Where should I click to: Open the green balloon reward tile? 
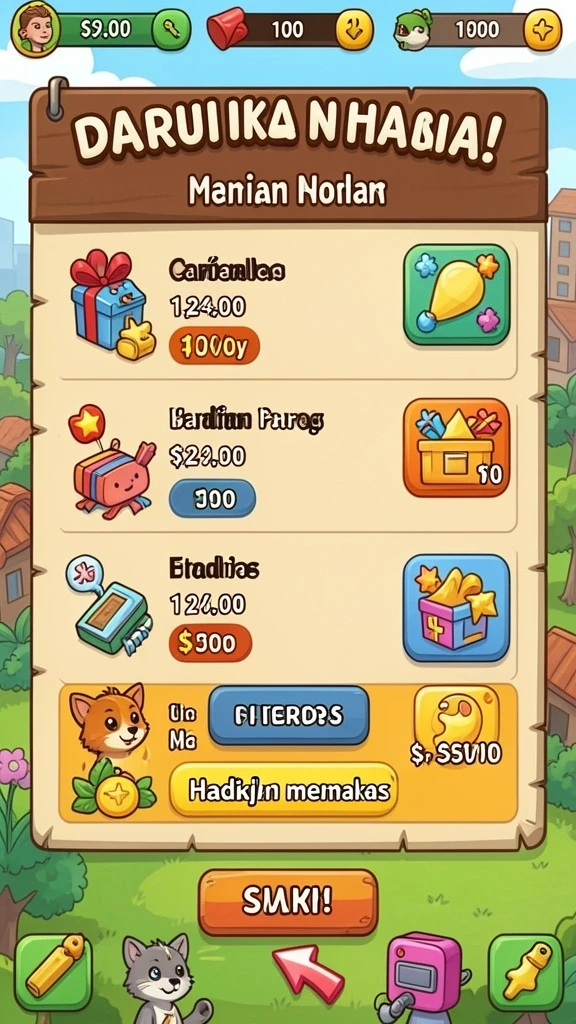(456, 295)
